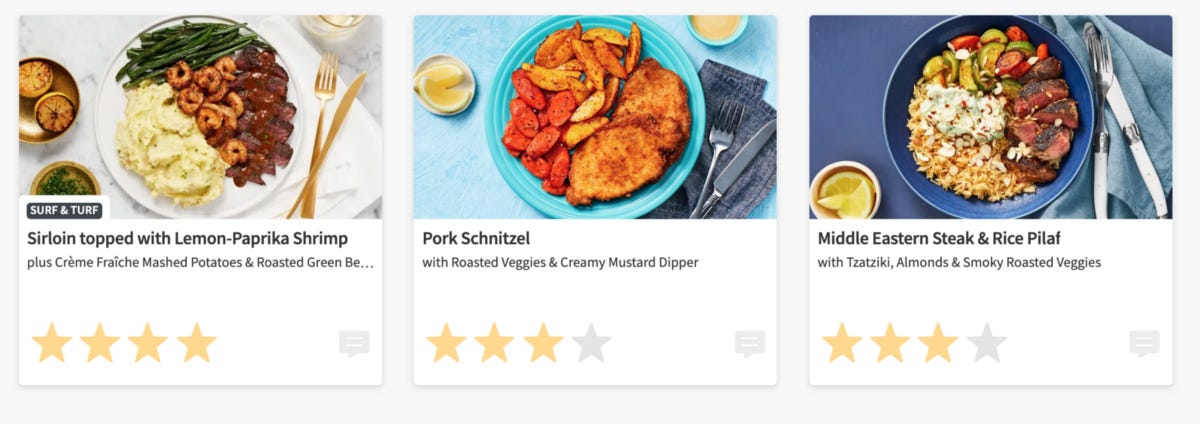
Task: Rate Middle Eastern Steak one star
Action: 842,343
